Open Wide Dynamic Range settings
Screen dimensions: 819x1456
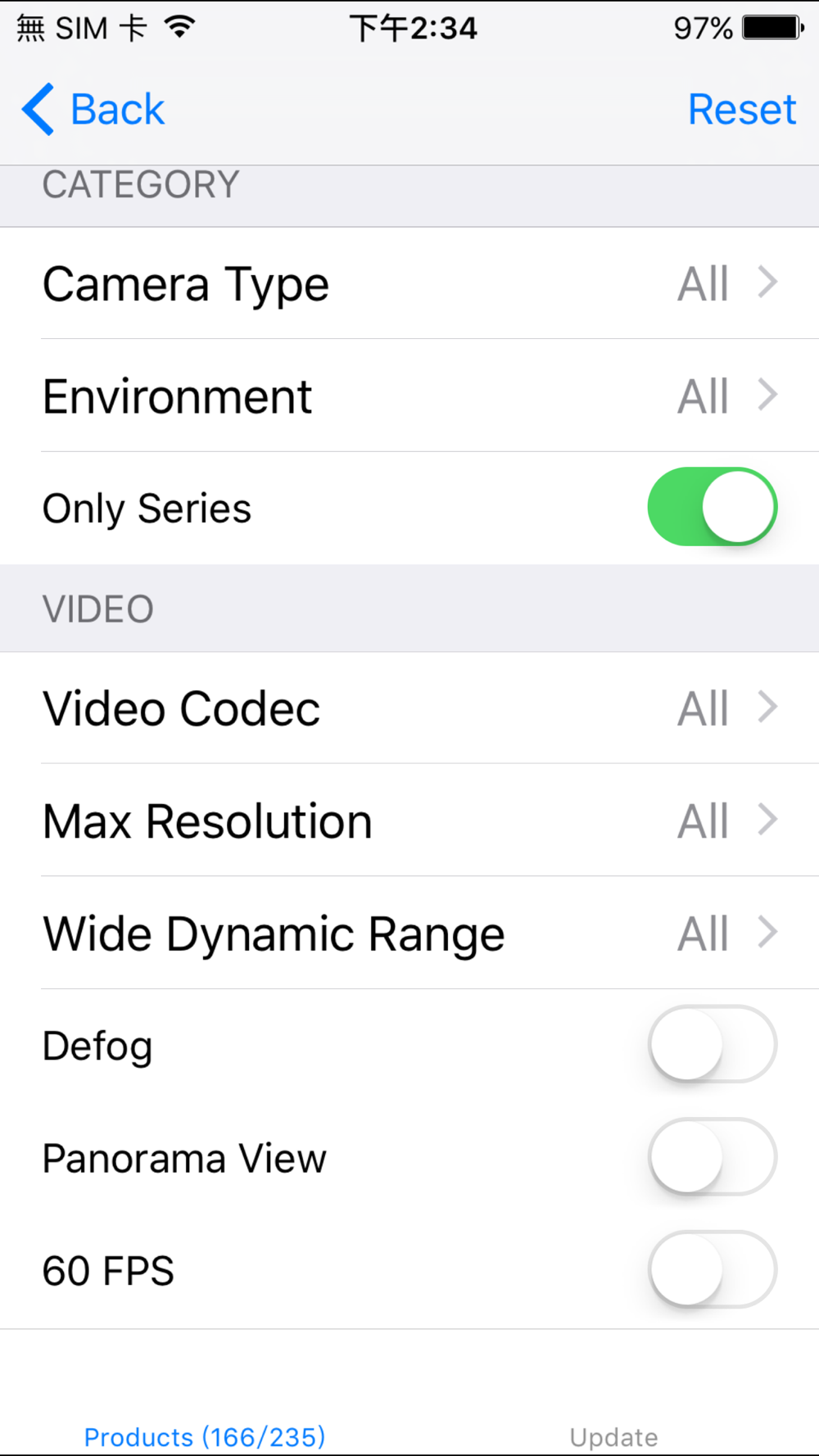point(409,933)
